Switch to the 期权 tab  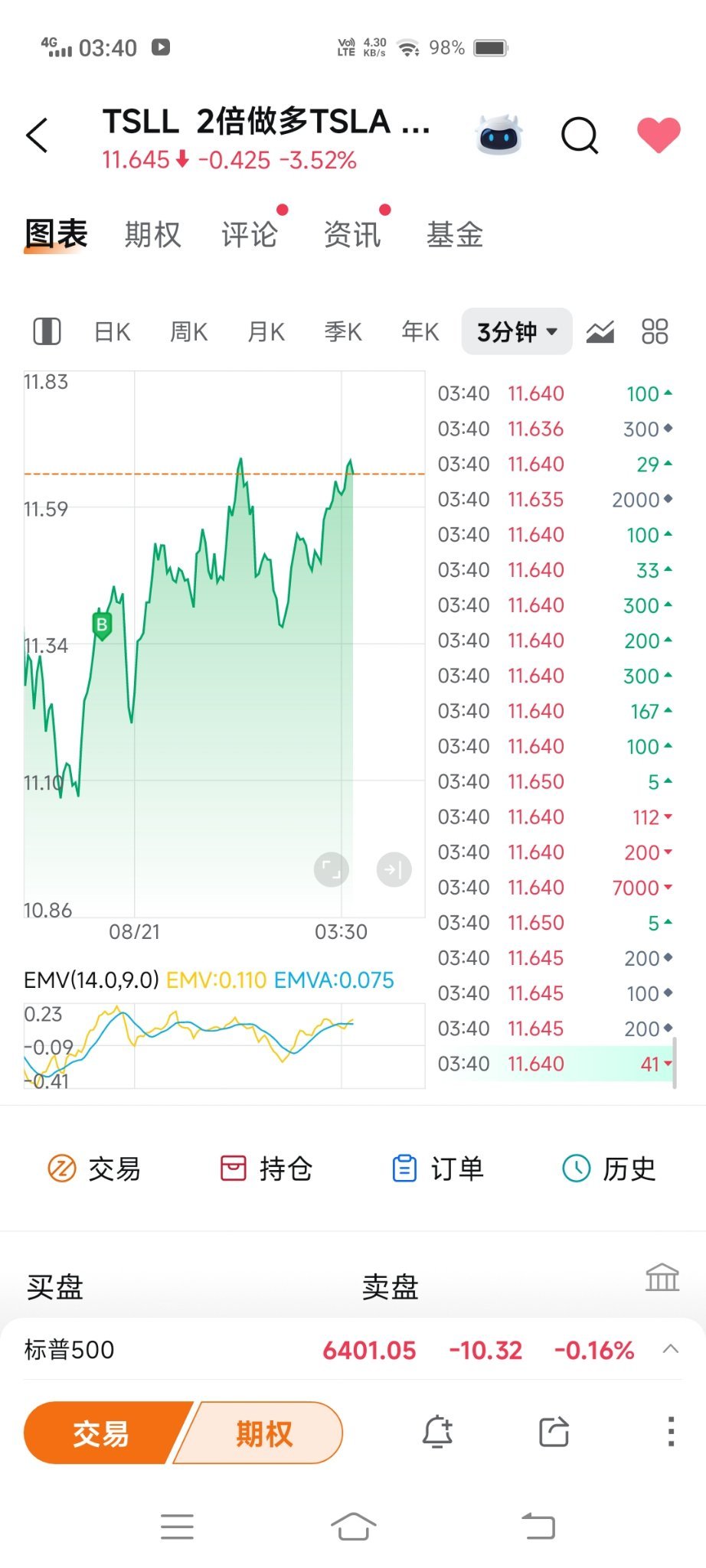152,235
